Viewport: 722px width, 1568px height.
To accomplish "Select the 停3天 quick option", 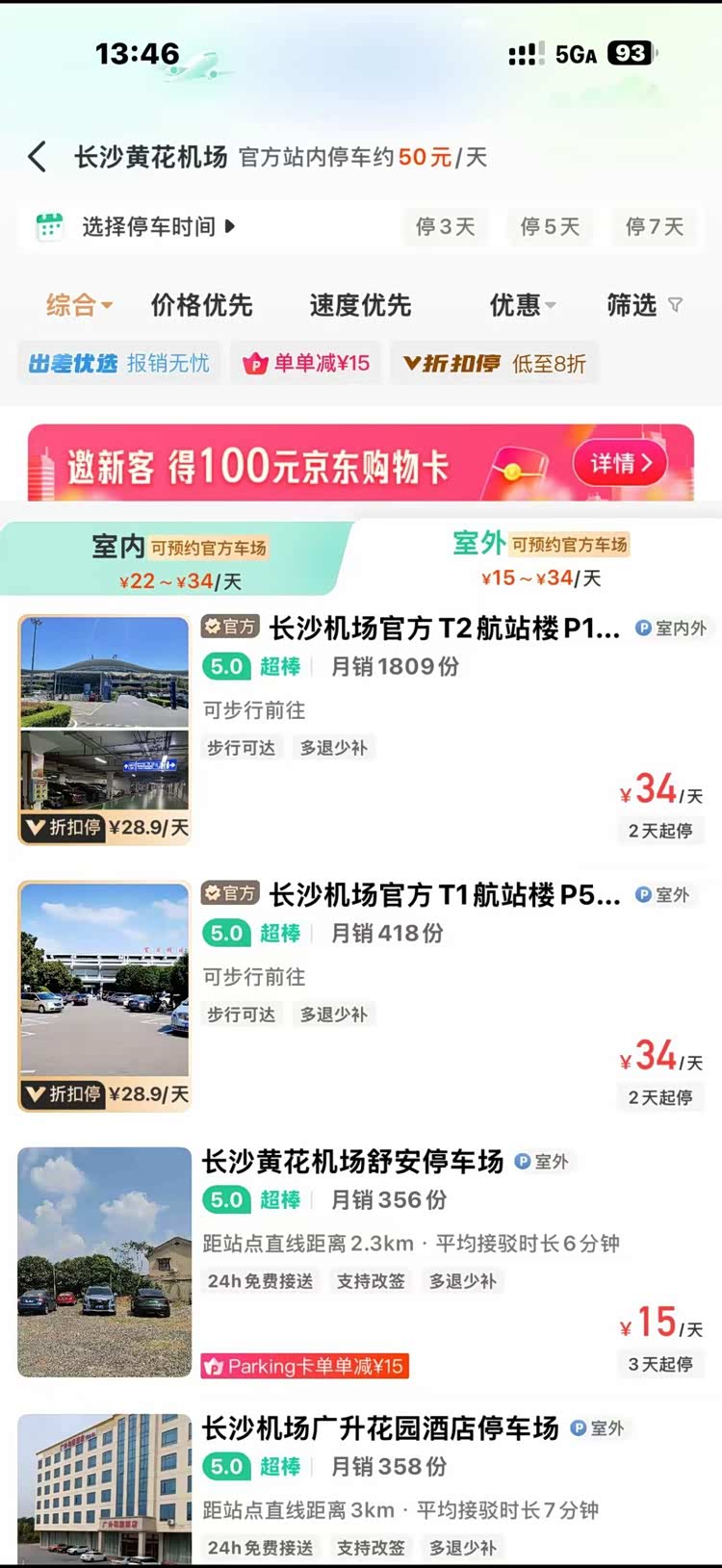I will point(445,227).
